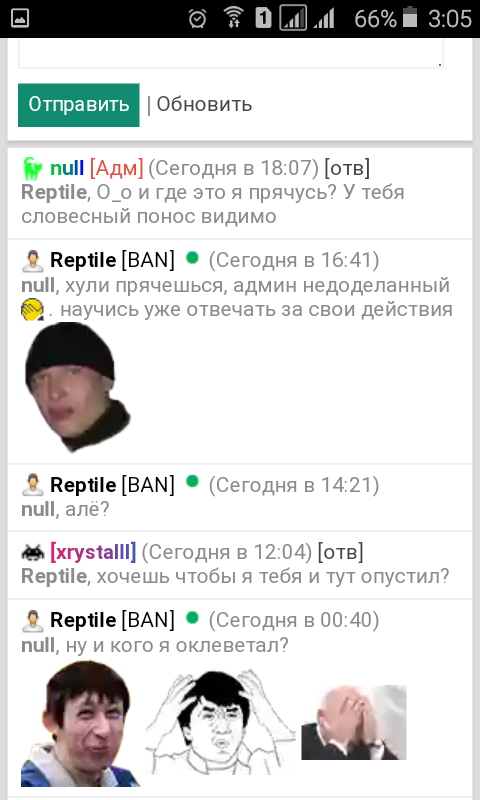The width and height of the screenshot is (480, 800).
Task: Open Reptile's profile at 16:41 message
Action: coord(83,260)
